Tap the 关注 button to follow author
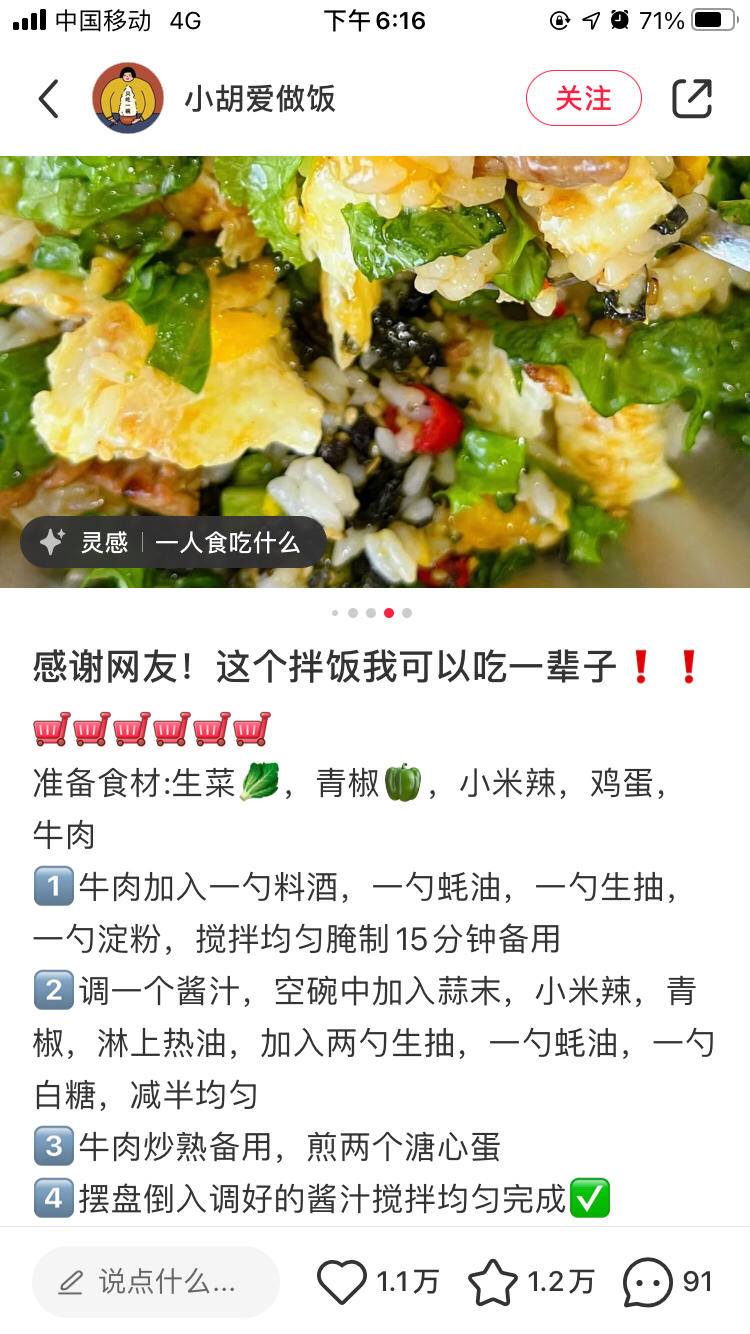The width and height of the screenshot is (750, 1334). 583,98
